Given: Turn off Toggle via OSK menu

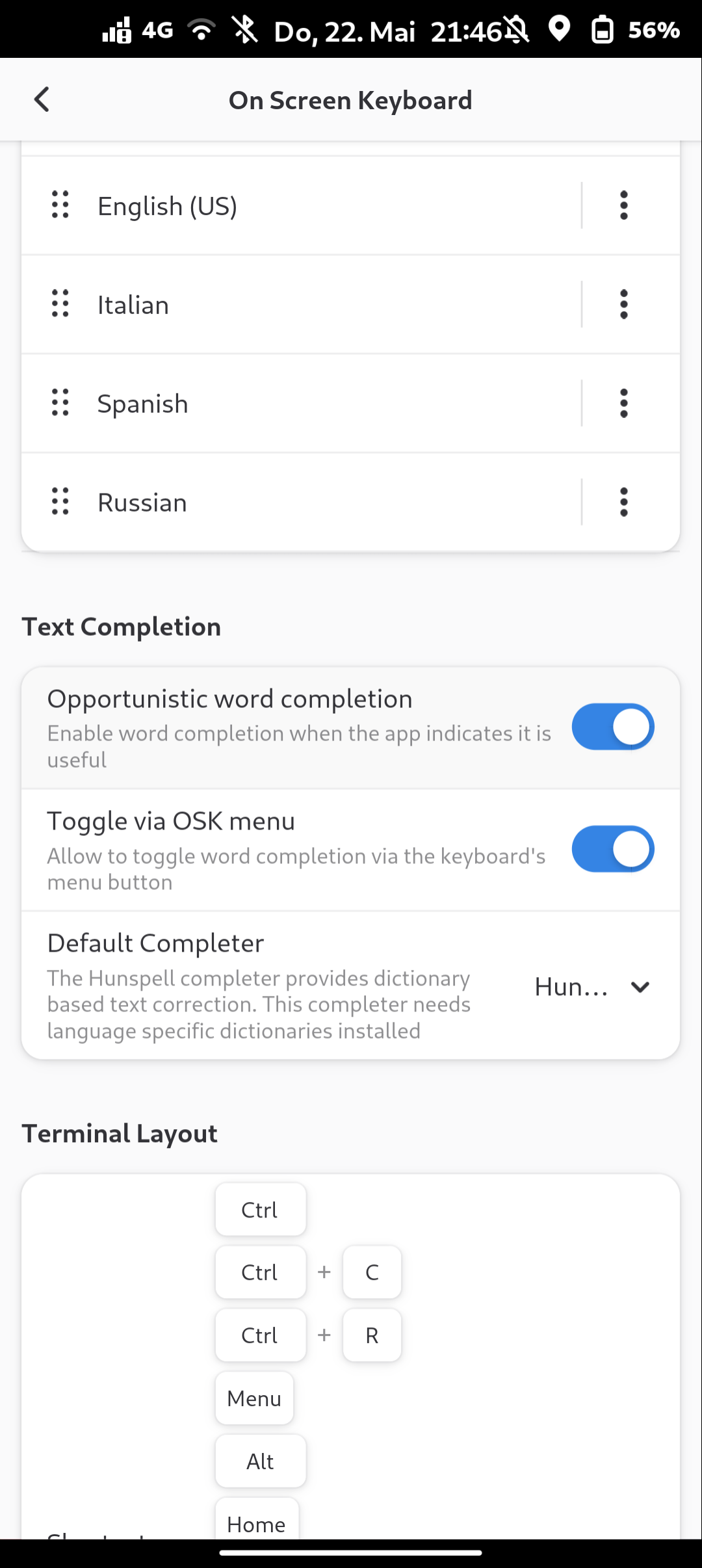Looking at the screenshot, I should coord(613,849).
